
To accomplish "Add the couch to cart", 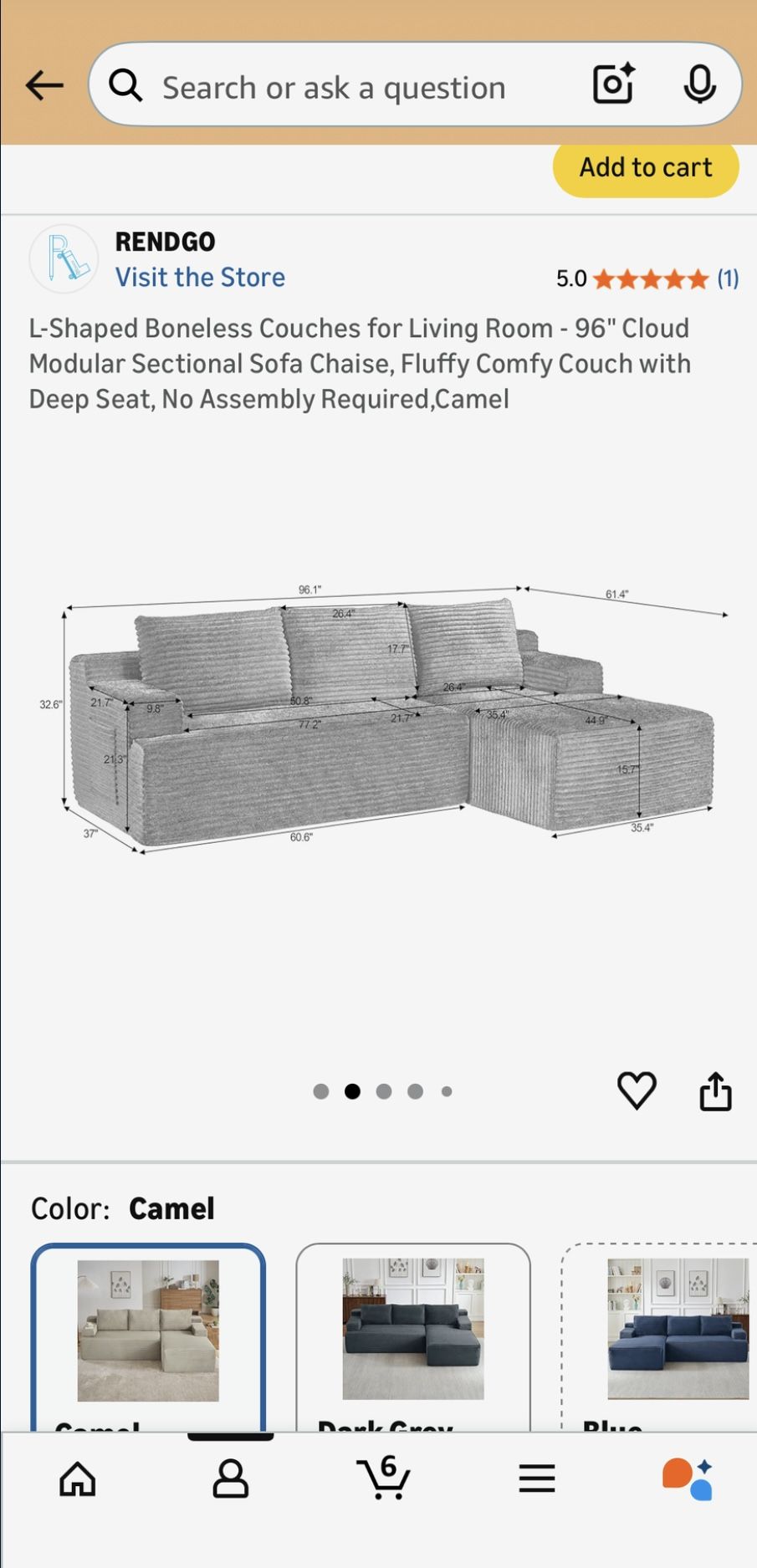I will [x=646, y=167].
